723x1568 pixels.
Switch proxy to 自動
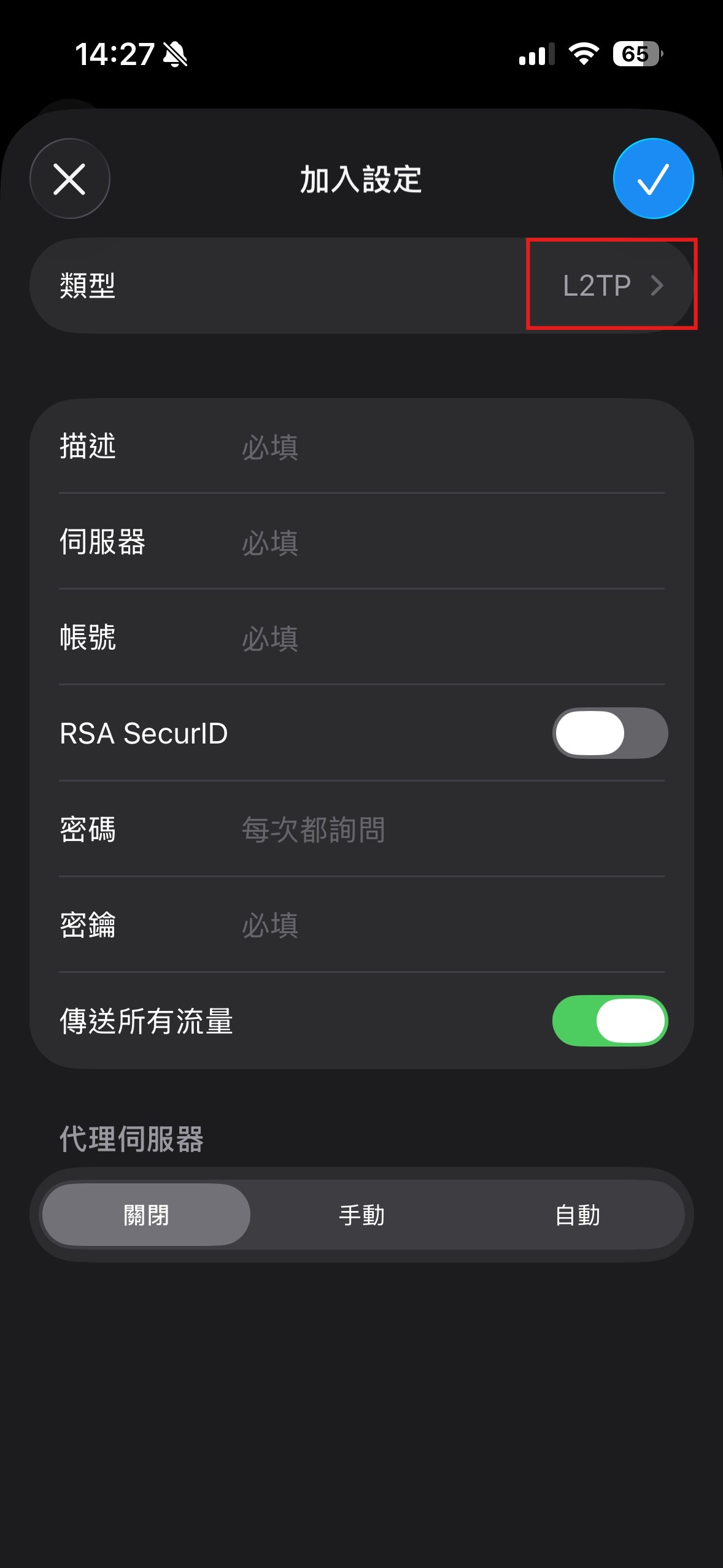point(577,1215)
